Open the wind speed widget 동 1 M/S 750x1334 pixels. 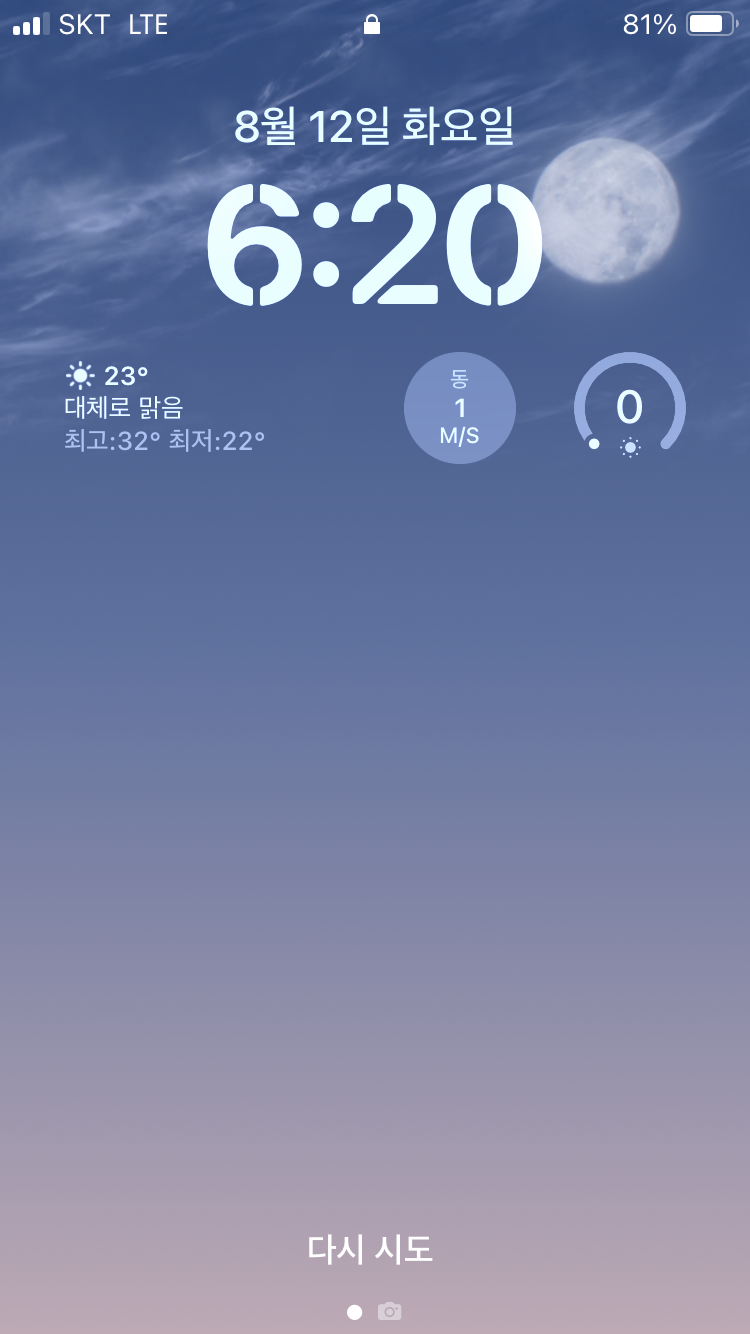tap(460, 408)
